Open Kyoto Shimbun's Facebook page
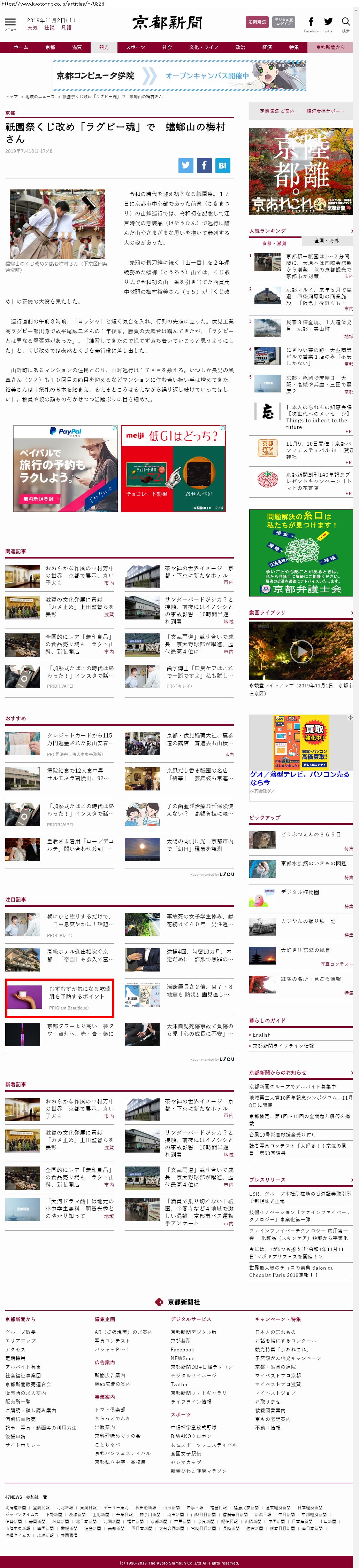Viewport: 359px width, 1568px height. point(312,23)
